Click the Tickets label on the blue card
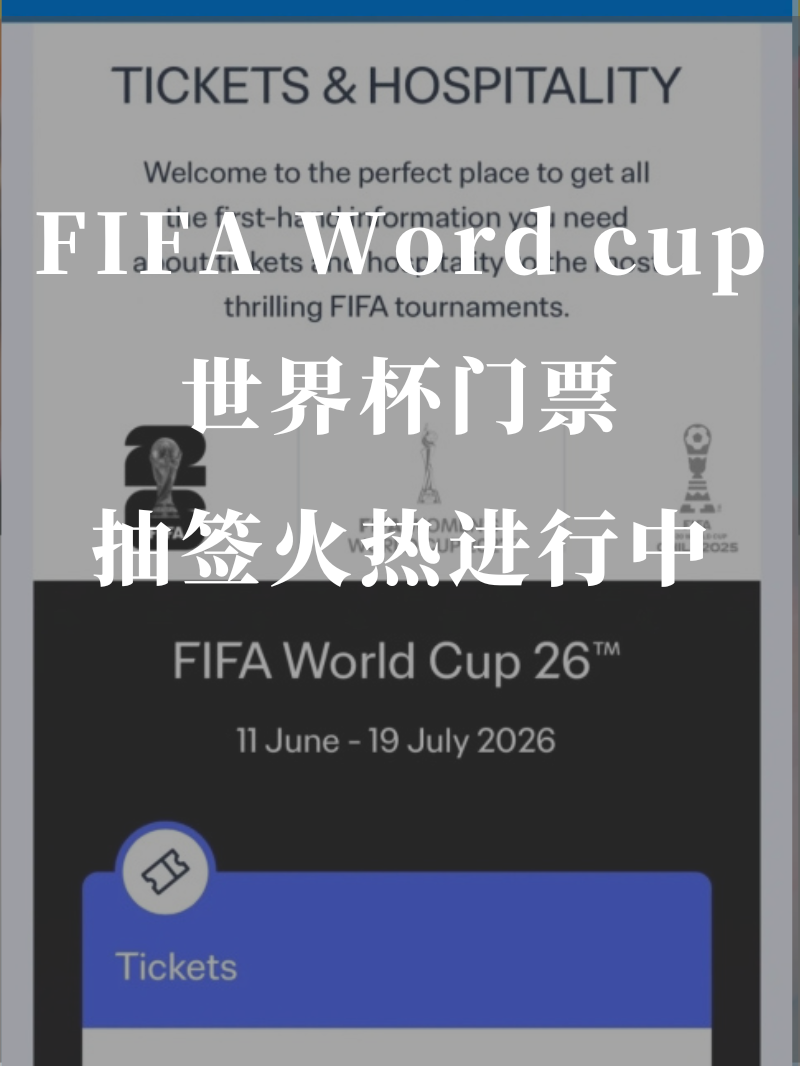The image size is (800, 1066). pyautogui.click(x=176, y=966)
